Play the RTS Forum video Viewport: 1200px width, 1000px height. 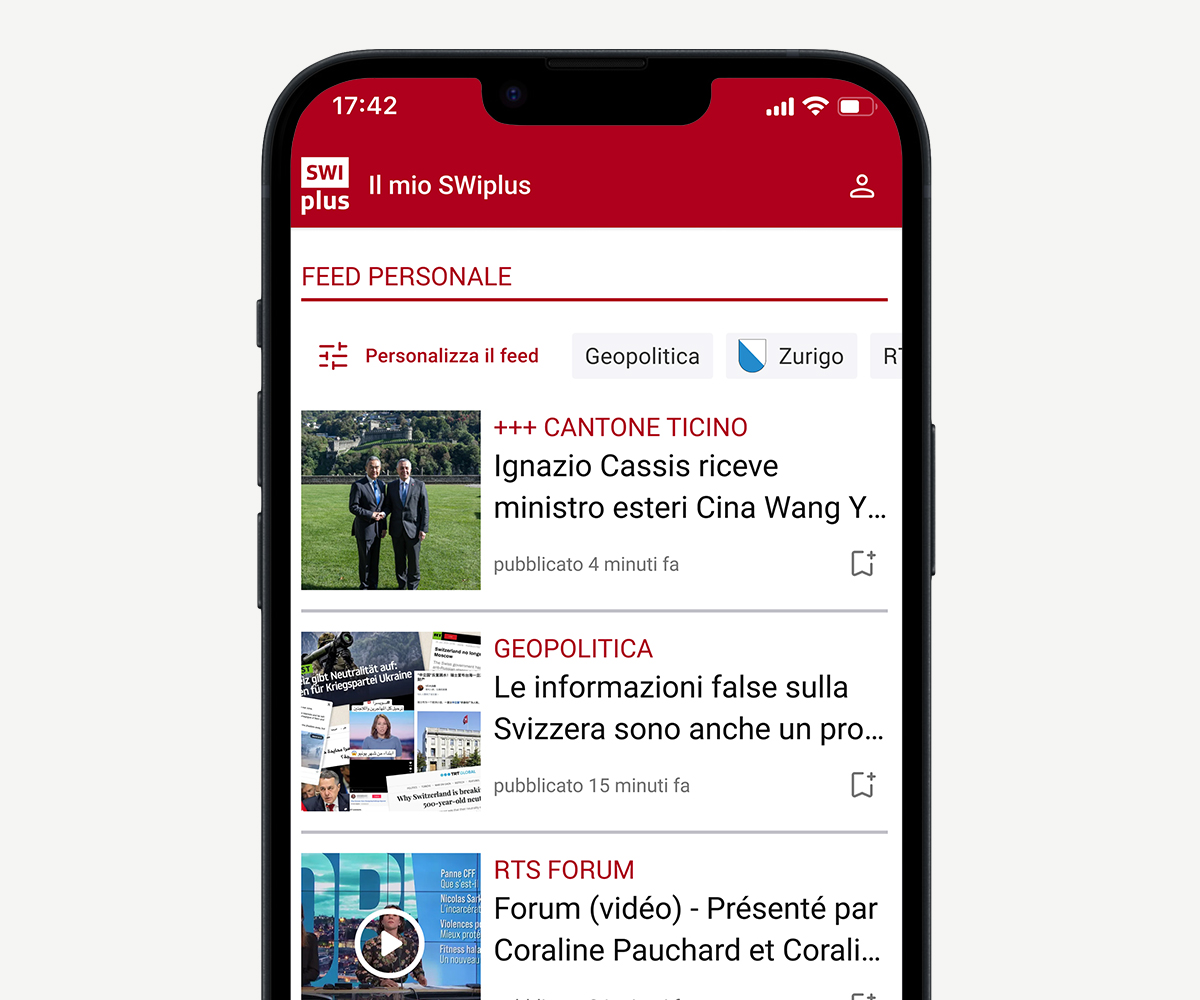[x=390, y=942]
